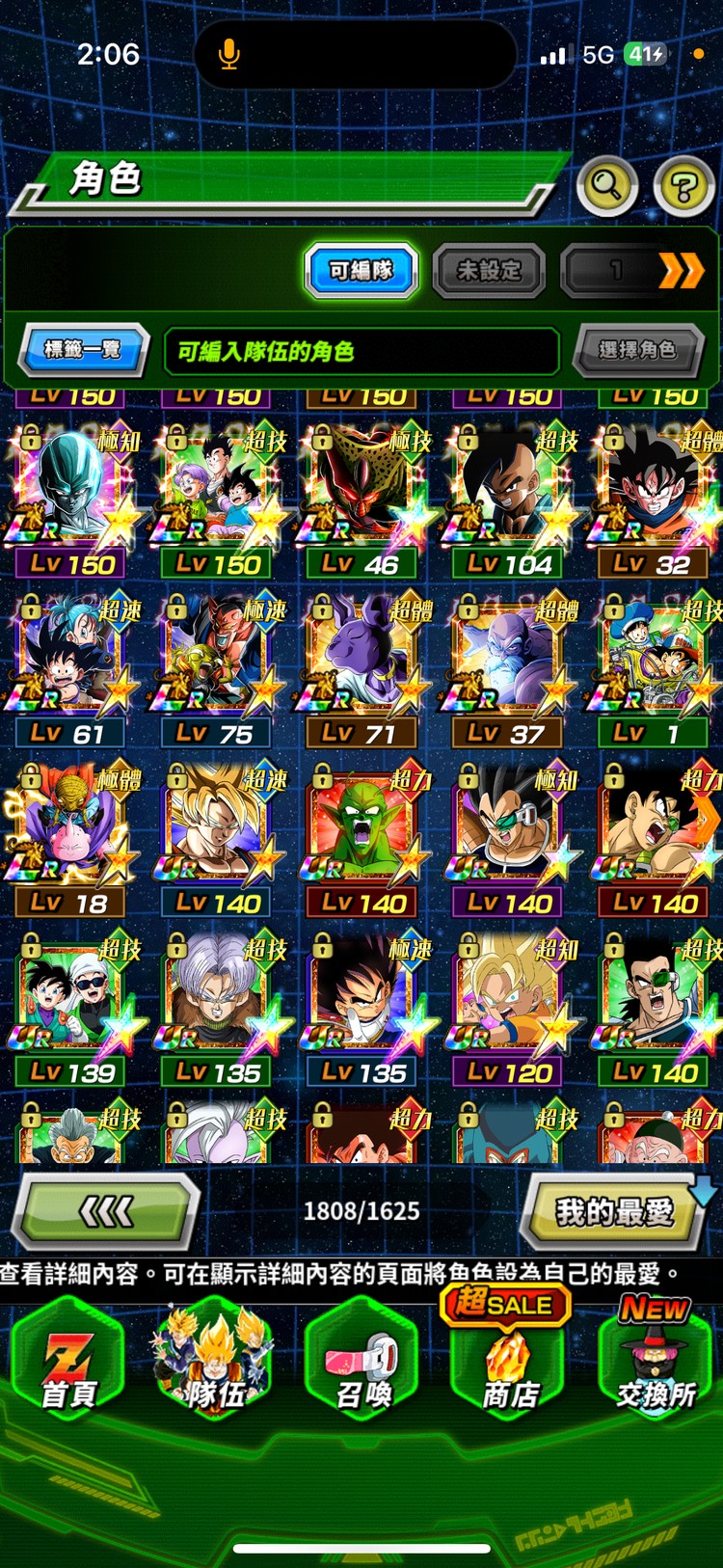Image resolution: width=723 pixels, height=1568 pixels.
Task: Go to 首頁 home
Action: click(x=68, y=1361)
